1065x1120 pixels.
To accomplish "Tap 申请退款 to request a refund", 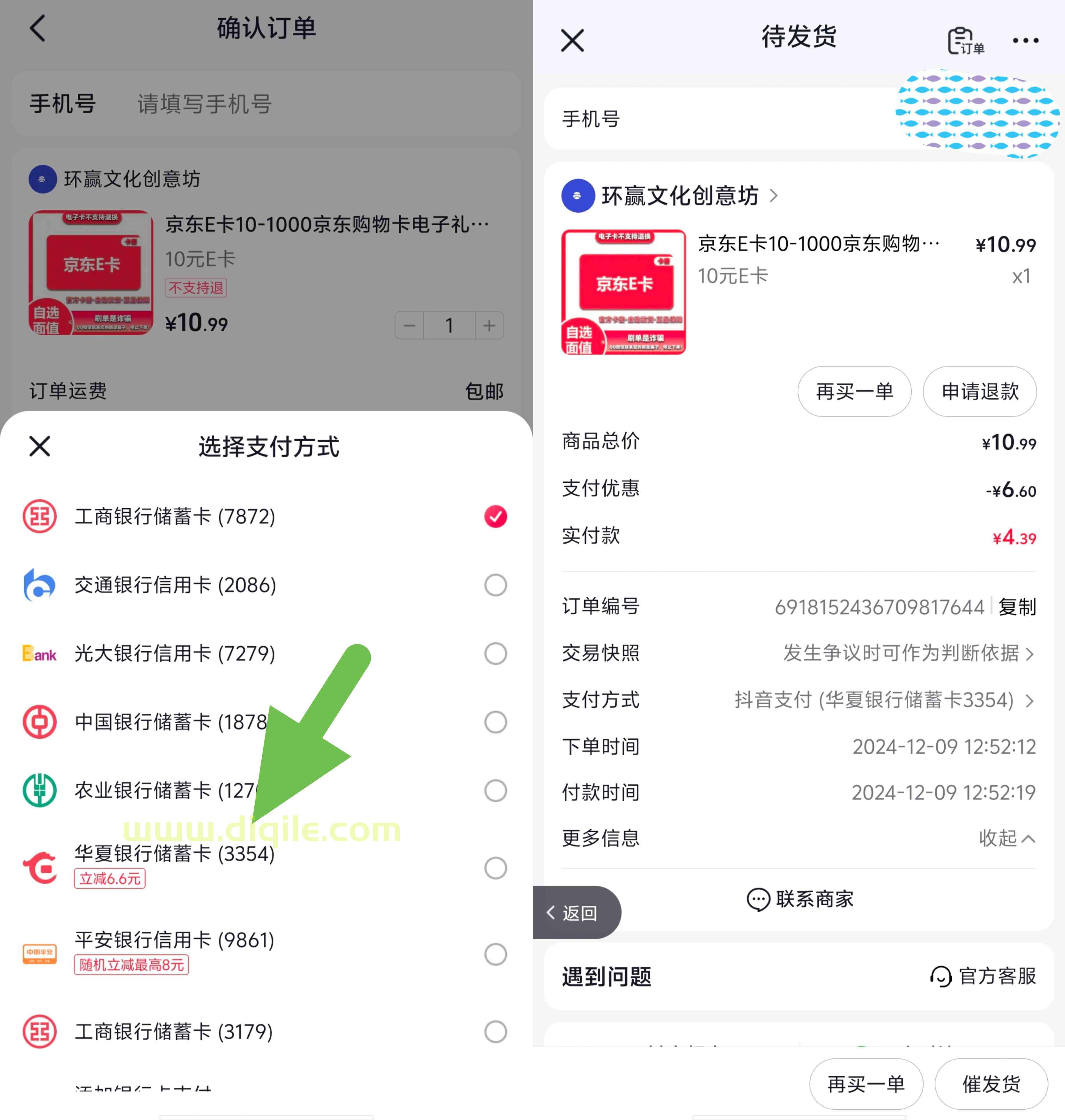I will click(x=979, y=392).
